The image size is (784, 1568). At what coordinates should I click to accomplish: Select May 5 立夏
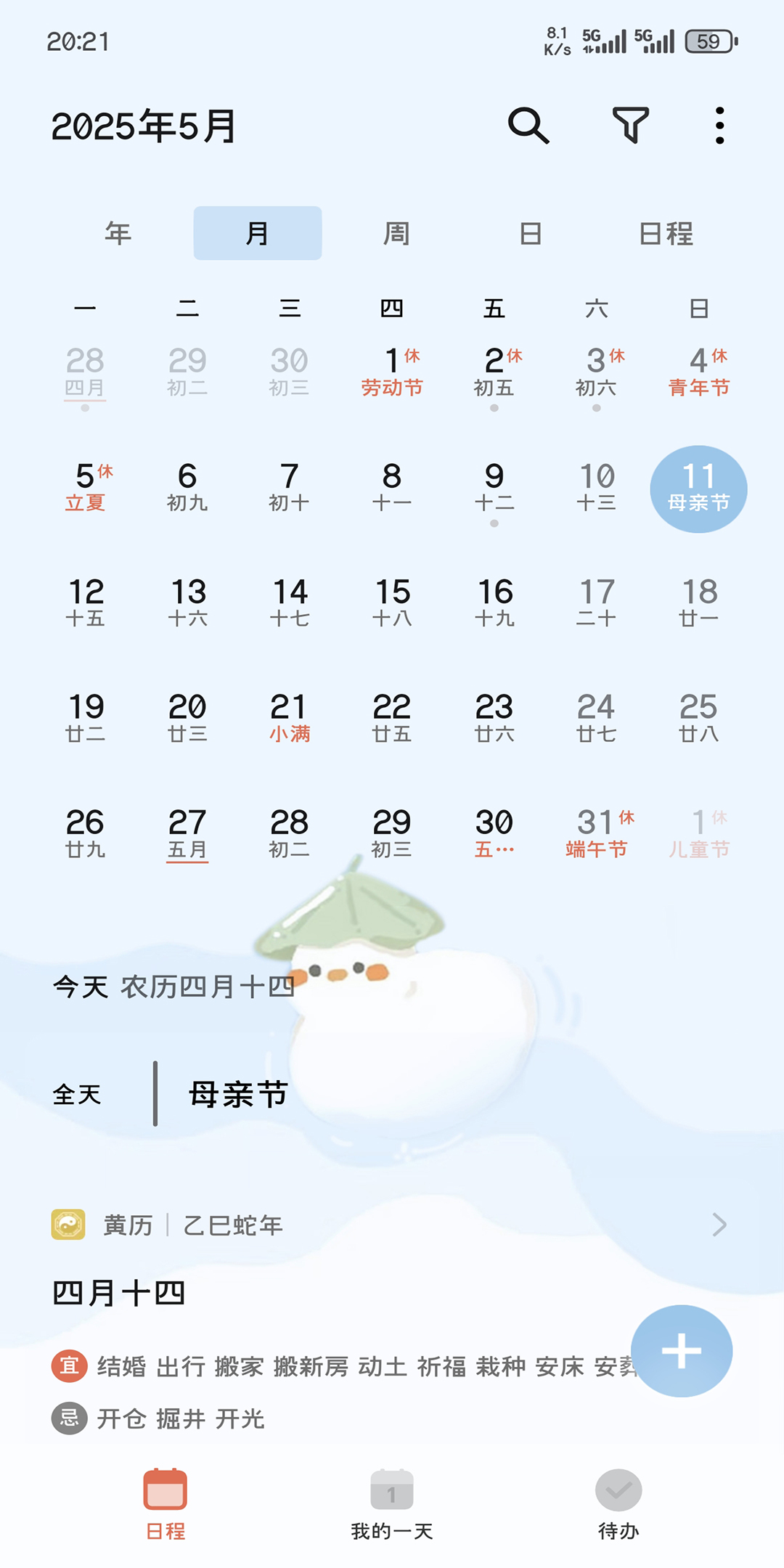86,487
